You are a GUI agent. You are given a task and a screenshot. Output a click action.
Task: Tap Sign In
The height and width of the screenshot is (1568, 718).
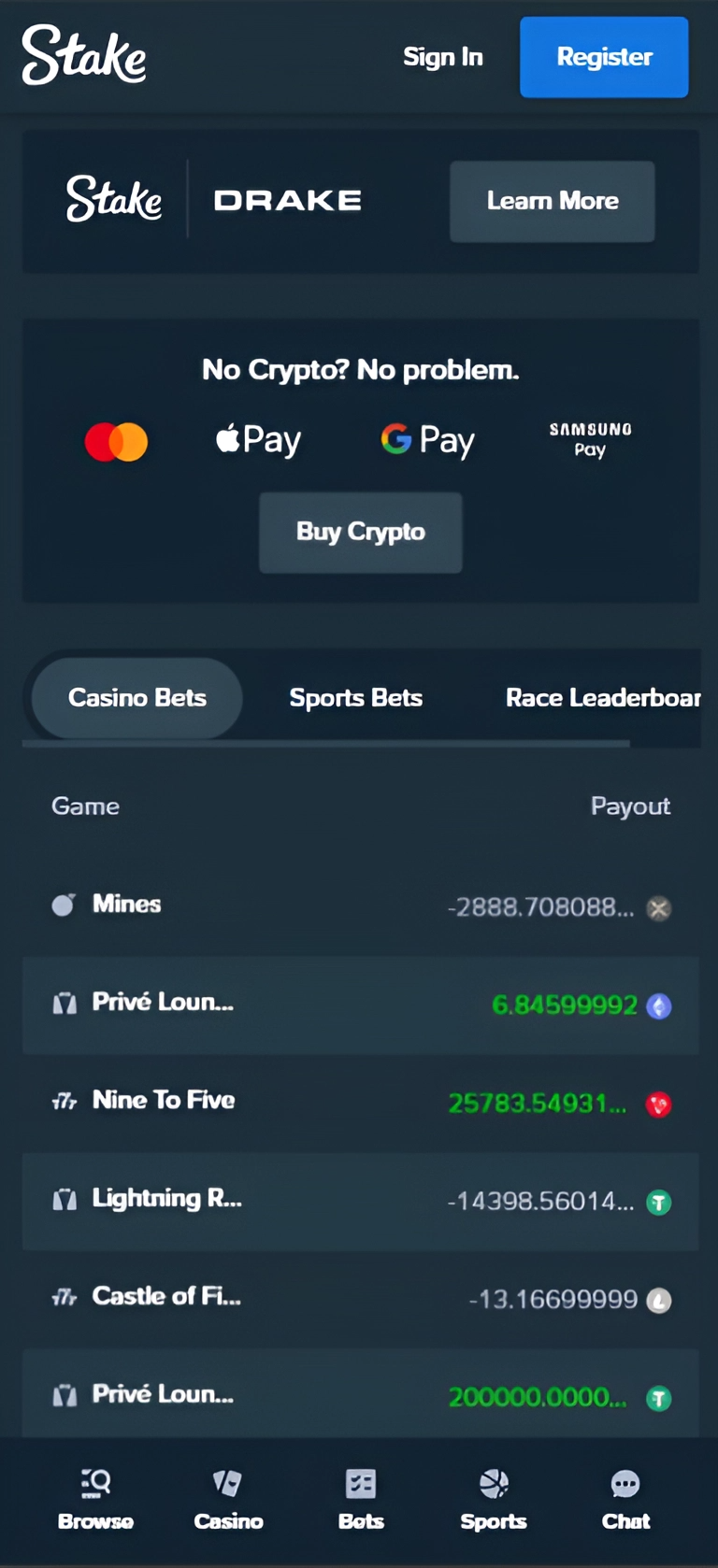point(442,57)
